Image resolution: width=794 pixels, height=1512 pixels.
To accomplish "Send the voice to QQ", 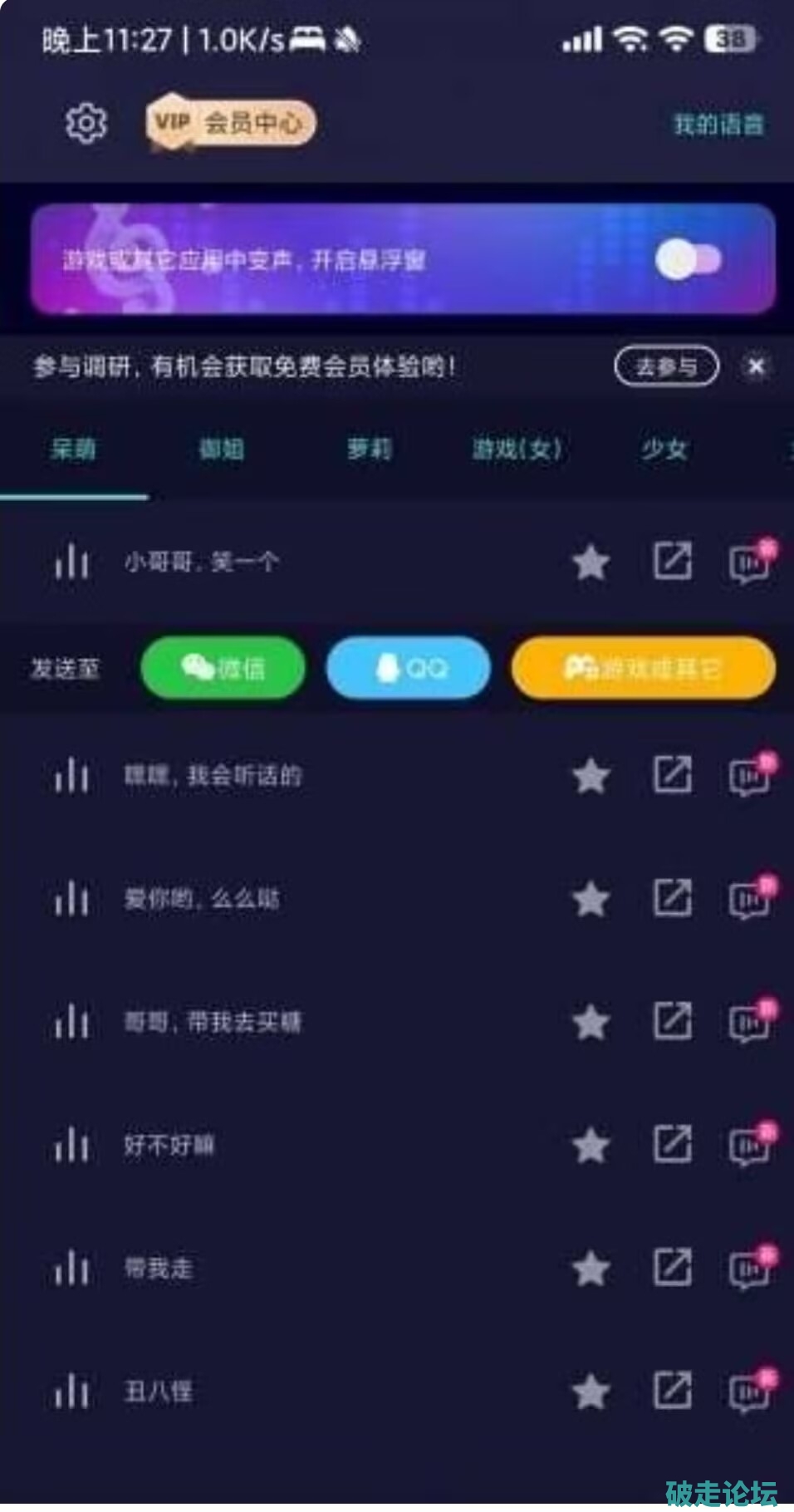I will coord(409,668).
